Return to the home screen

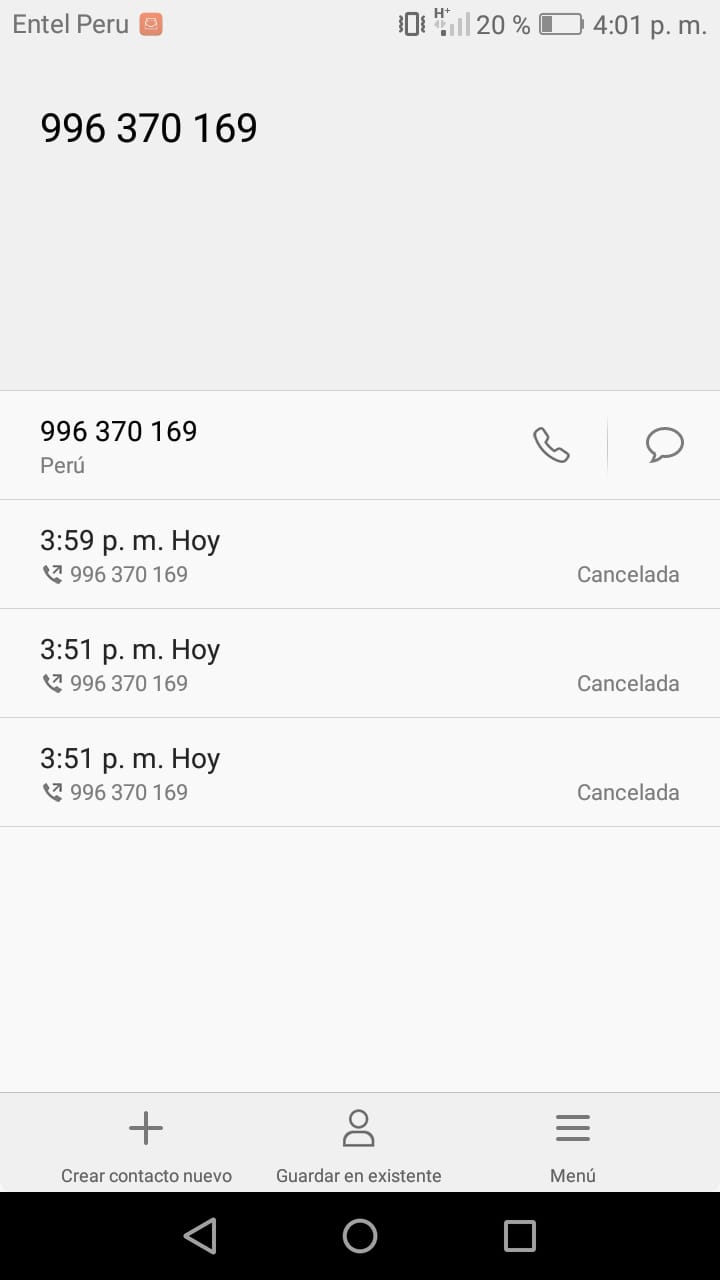[360, 1236]
